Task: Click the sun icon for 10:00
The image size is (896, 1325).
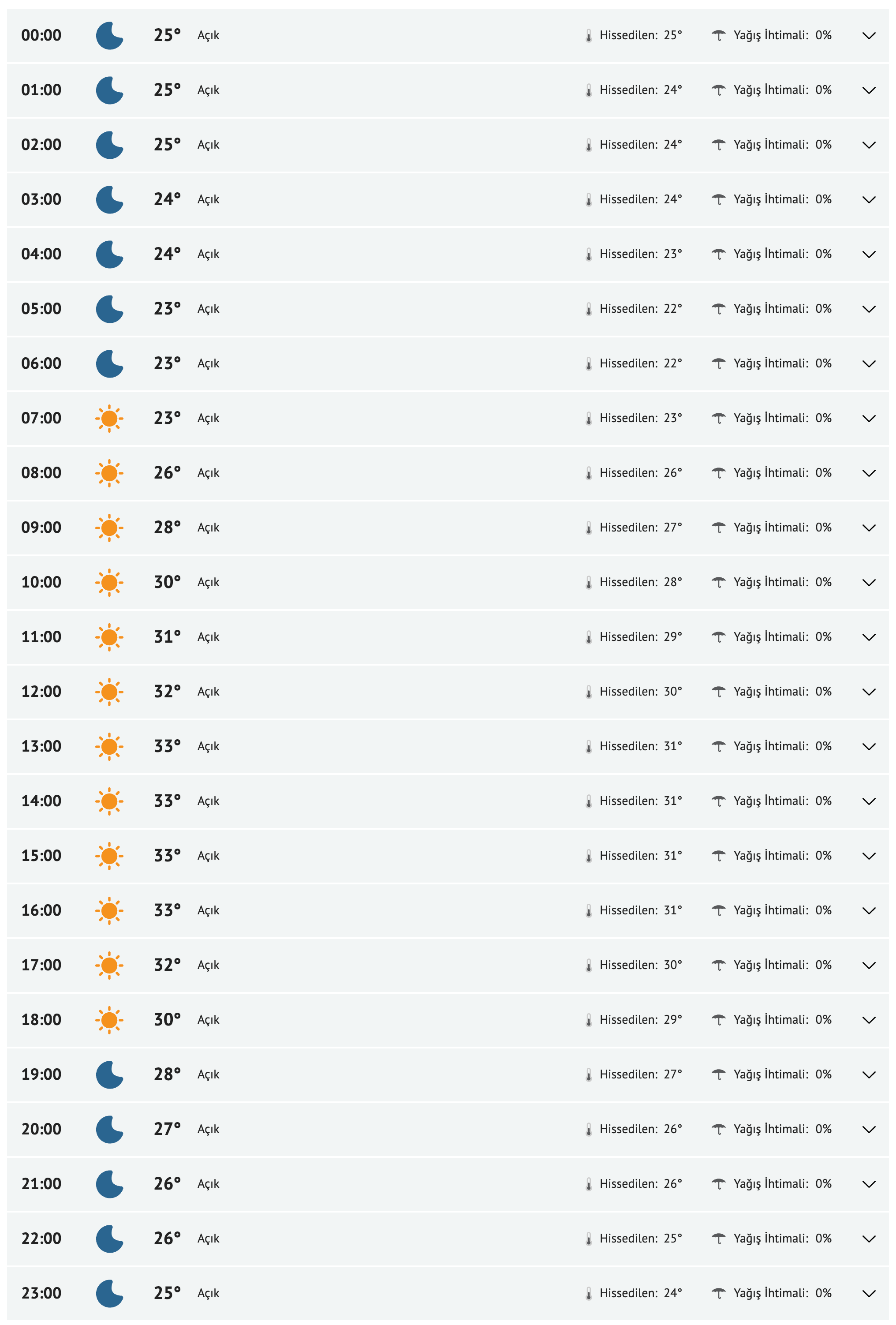Action: (x=109, y=582)
